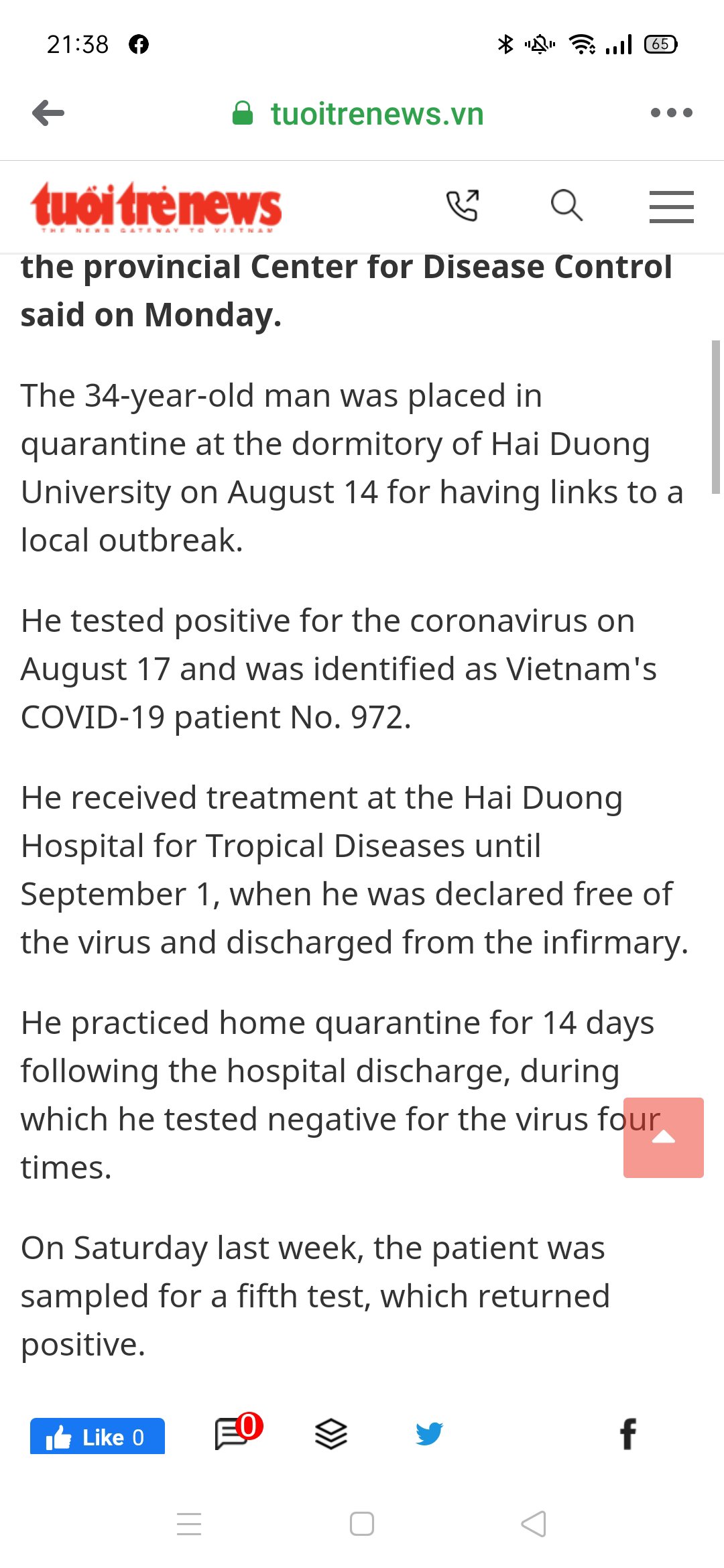The width and height of the screenshot is (724, 1568).
Task: Search the Tuoi Tre News site
Action: (x=566, y=205)
